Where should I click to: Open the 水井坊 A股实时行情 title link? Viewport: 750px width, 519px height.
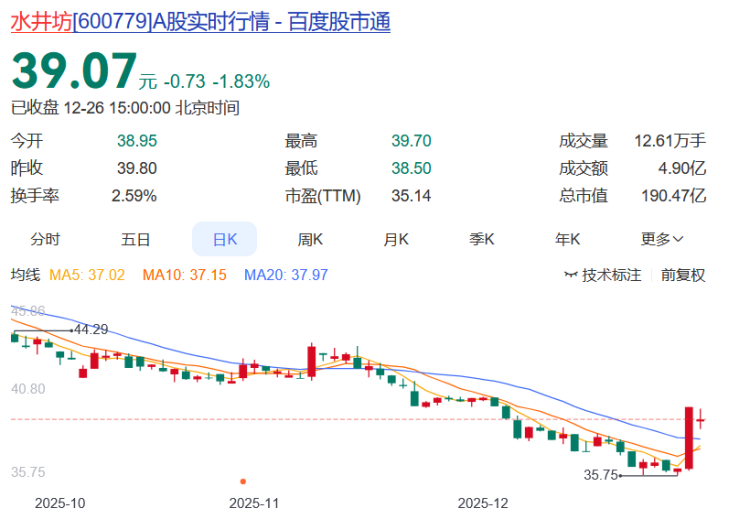pyautogui.click(x=200, y=22)
